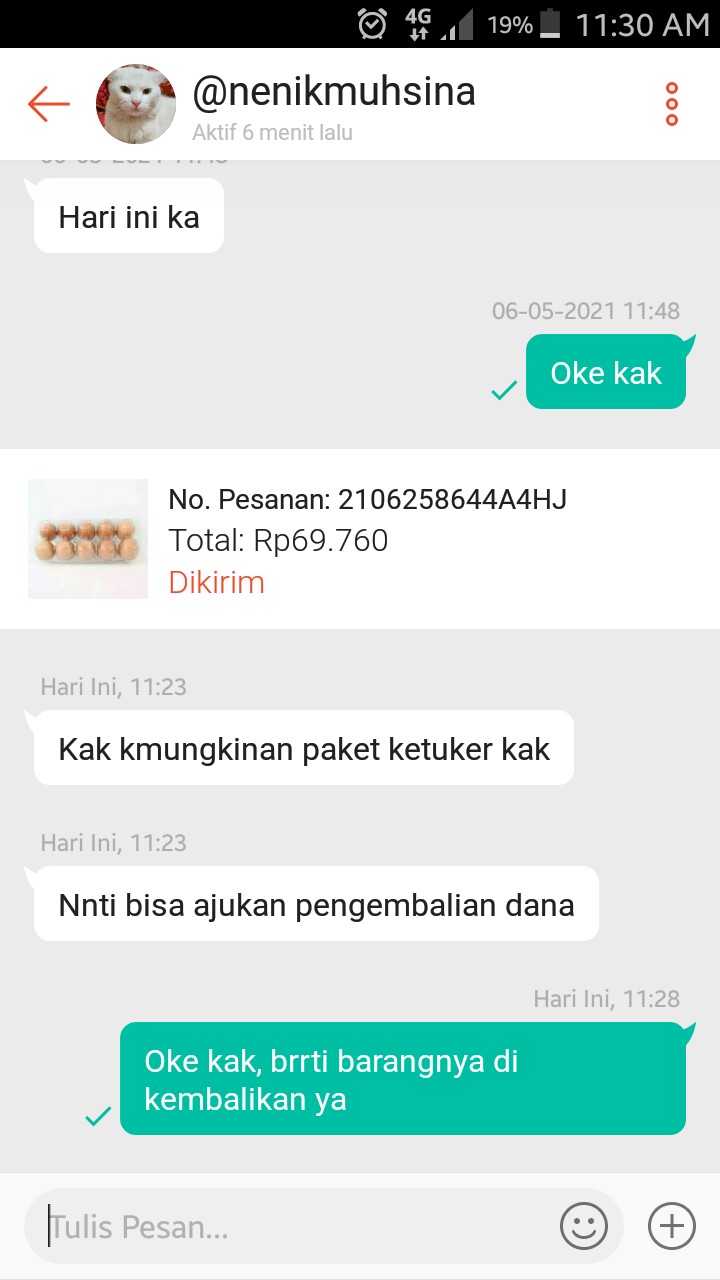
Task: Tap the Kak kmungkinan paket ketuker message
Action: (x=303, y=747)
